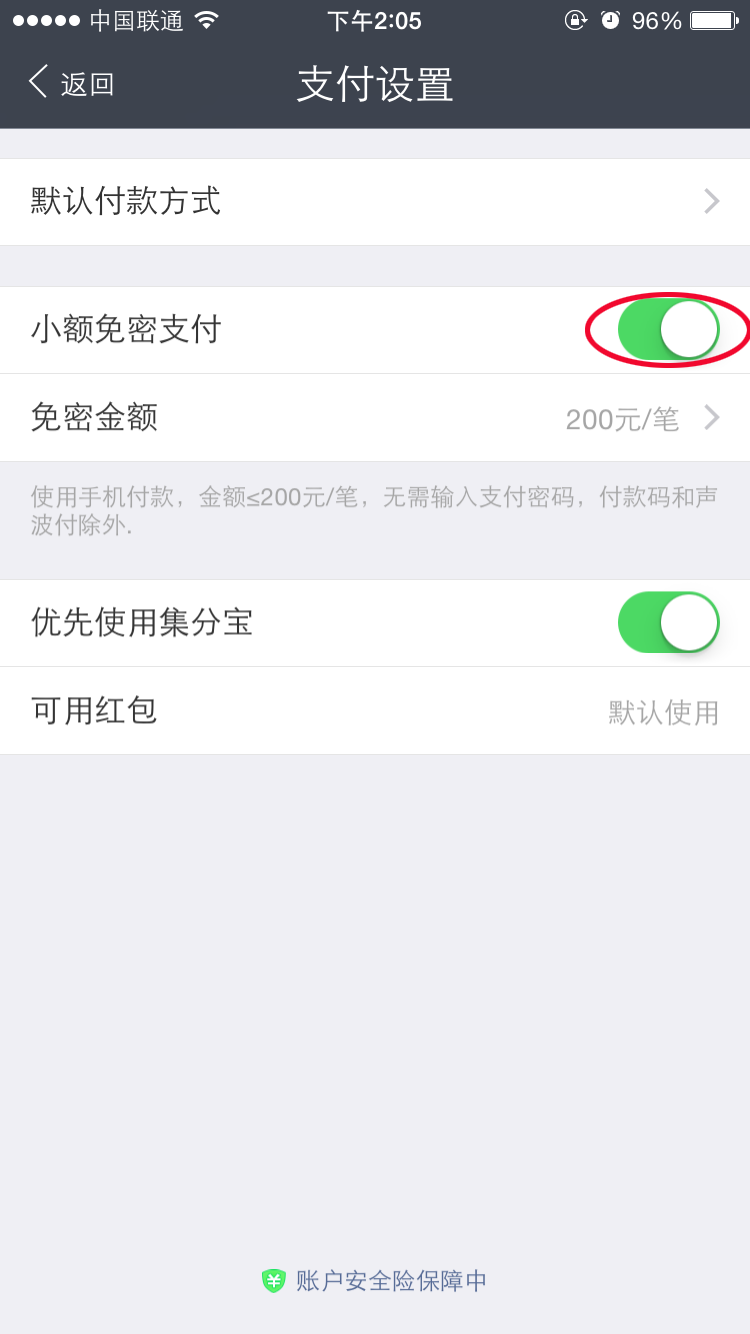Turn off the 小额免密支付 switch
This screenshot has width=750, height=1334.
click(668, 330)
